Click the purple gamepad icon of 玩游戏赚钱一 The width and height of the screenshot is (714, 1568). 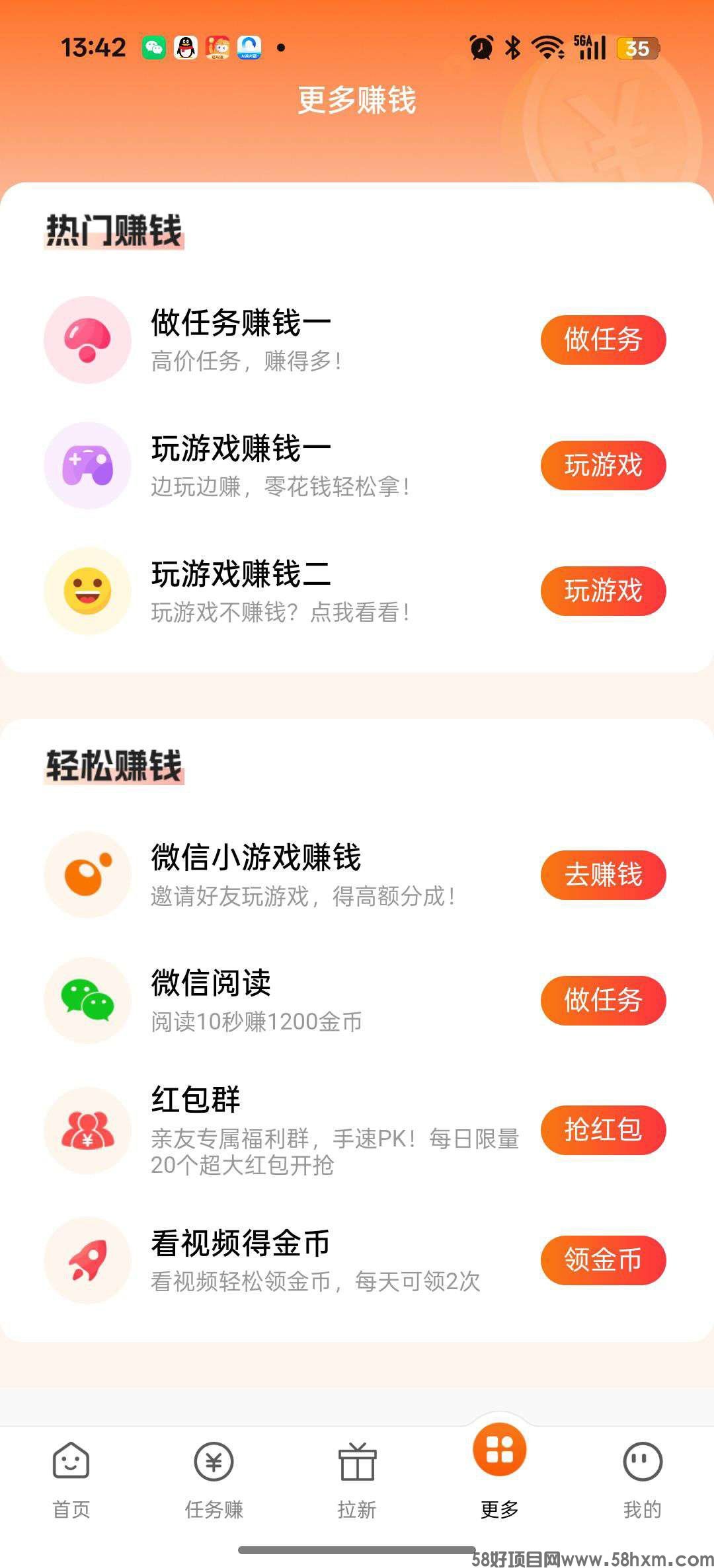tap(88, 466)
